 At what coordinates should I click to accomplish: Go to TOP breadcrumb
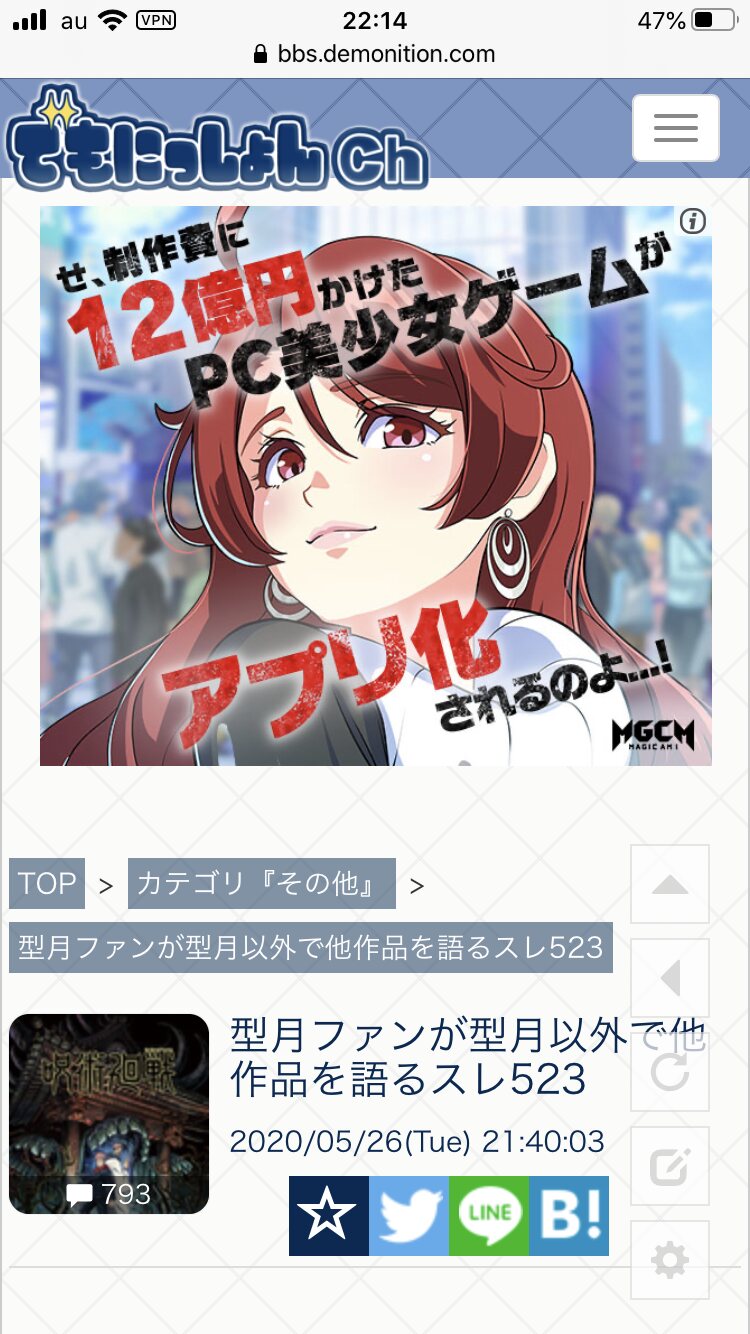47,883
